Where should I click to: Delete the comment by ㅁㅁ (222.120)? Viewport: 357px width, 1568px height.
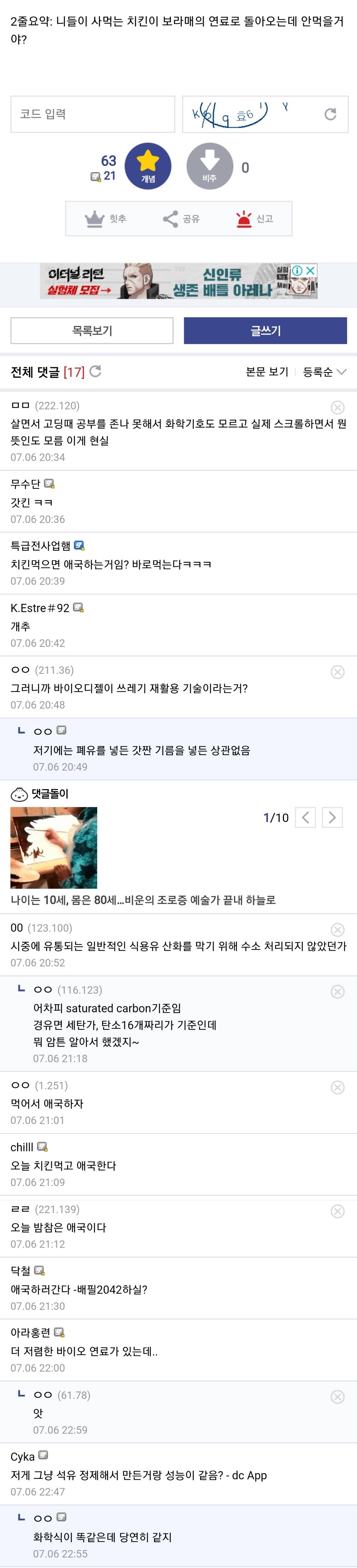point(337,407)
